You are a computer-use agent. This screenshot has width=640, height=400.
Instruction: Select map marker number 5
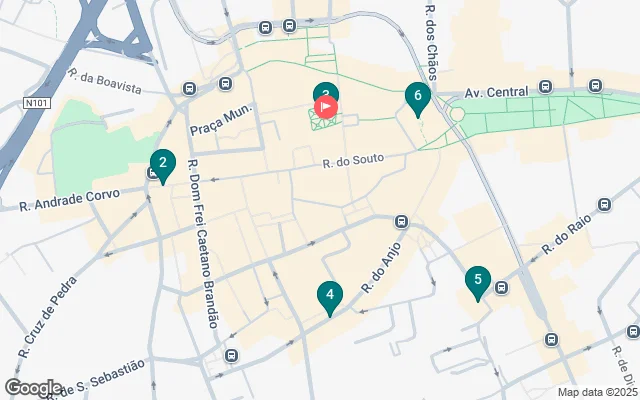click(x=478, y=282)
